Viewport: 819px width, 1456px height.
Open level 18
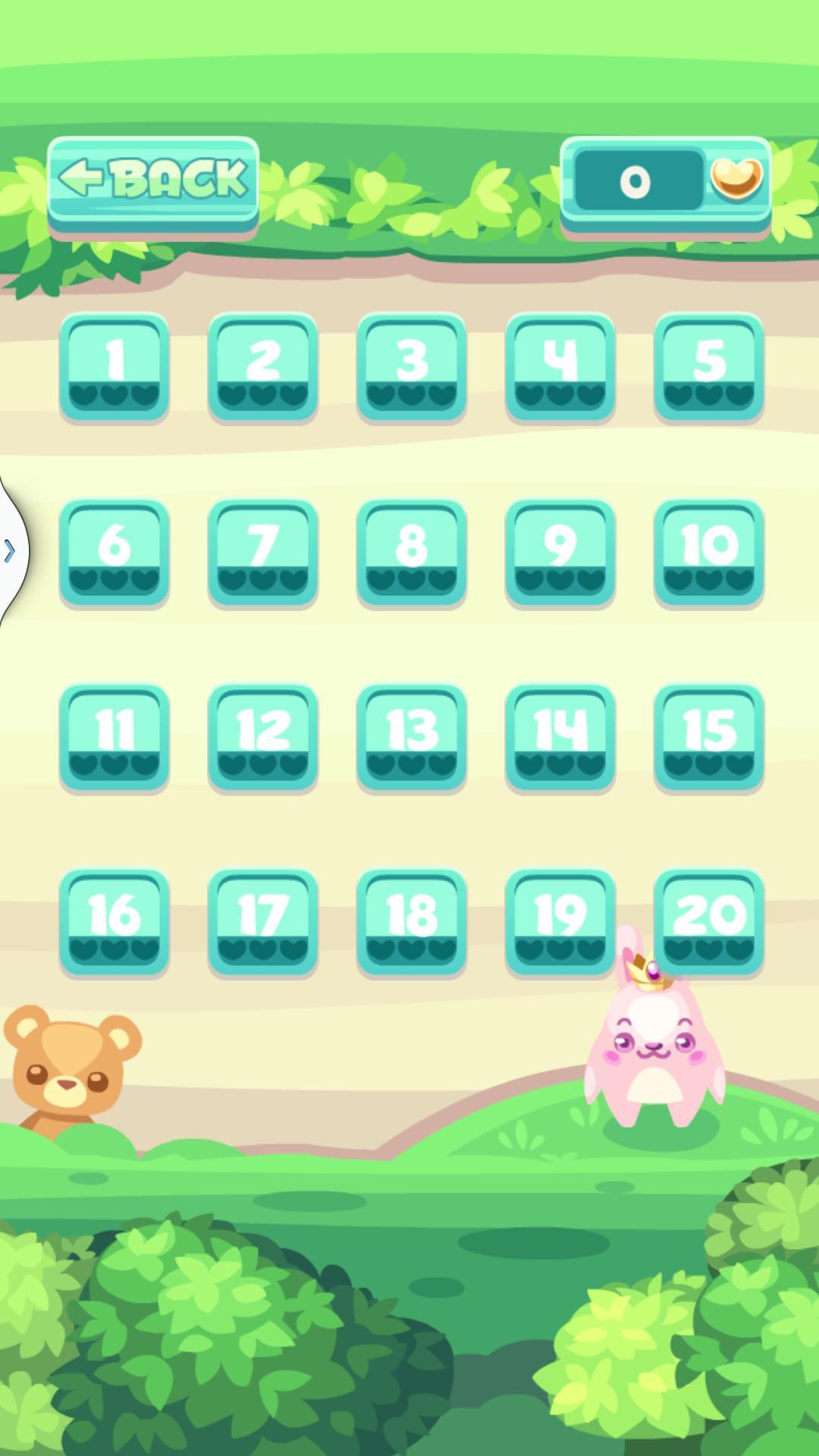411,922
